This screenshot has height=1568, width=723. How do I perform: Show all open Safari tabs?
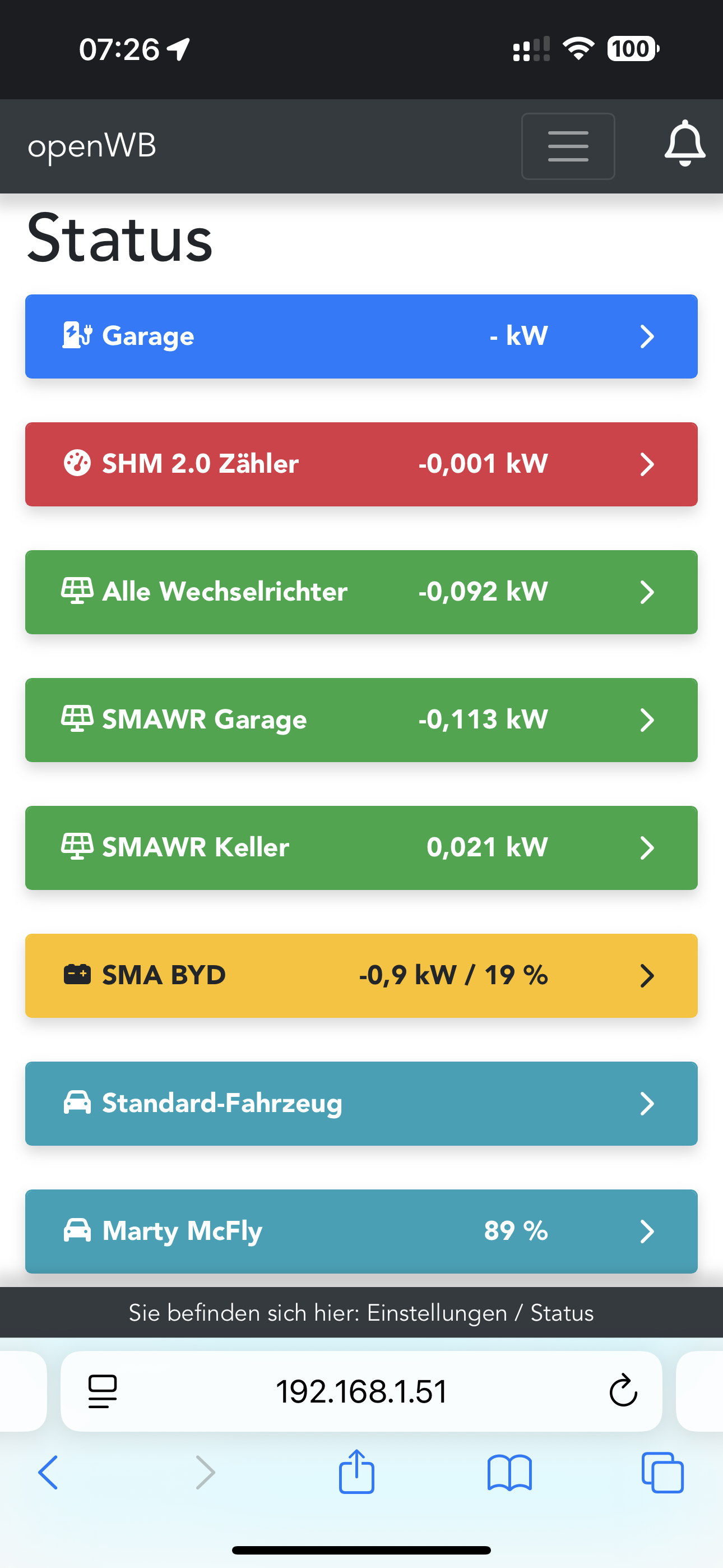pyautogui.click(x=662, y=1473)
